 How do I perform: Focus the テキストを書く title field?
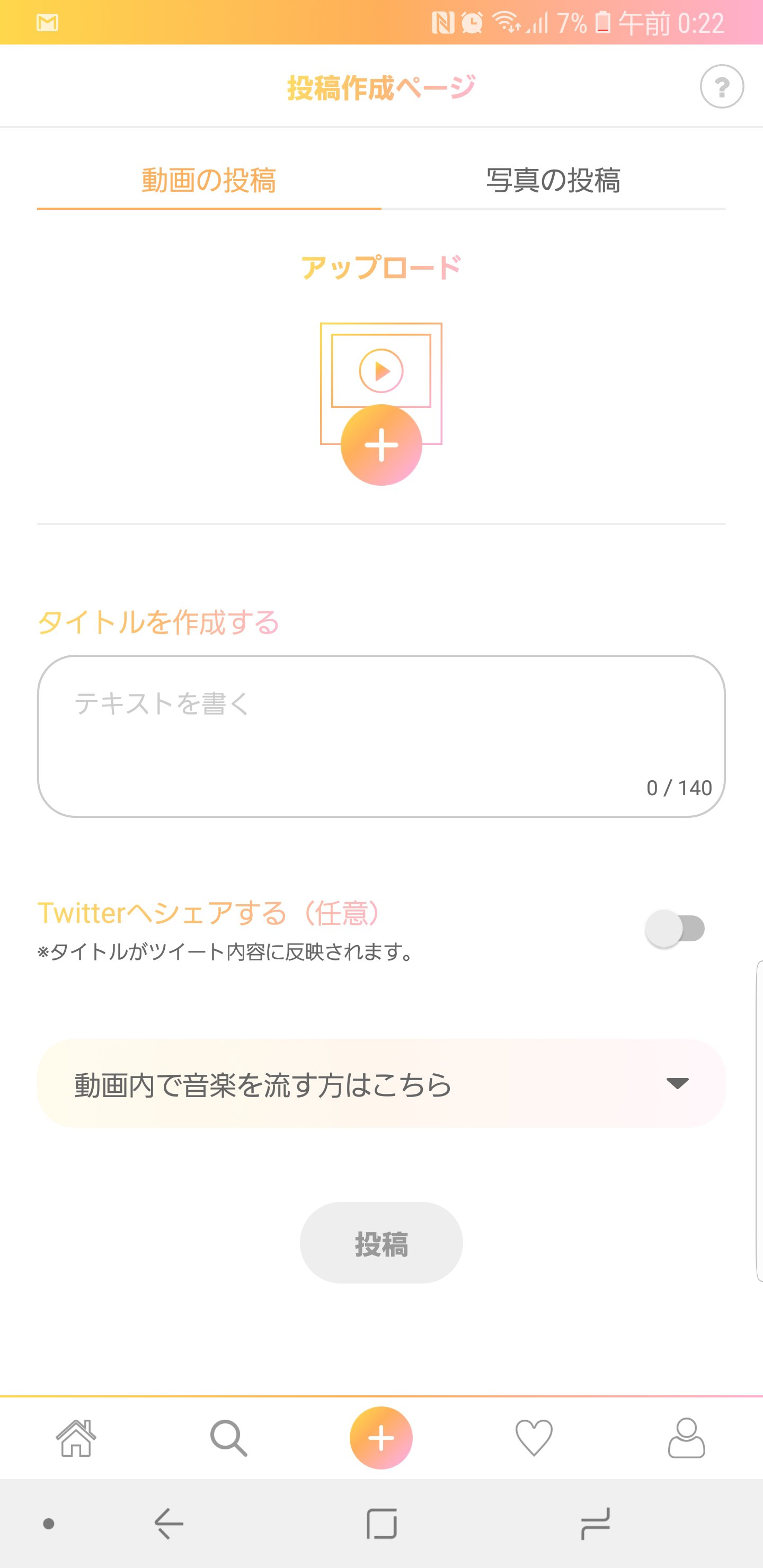pos(381,736)
